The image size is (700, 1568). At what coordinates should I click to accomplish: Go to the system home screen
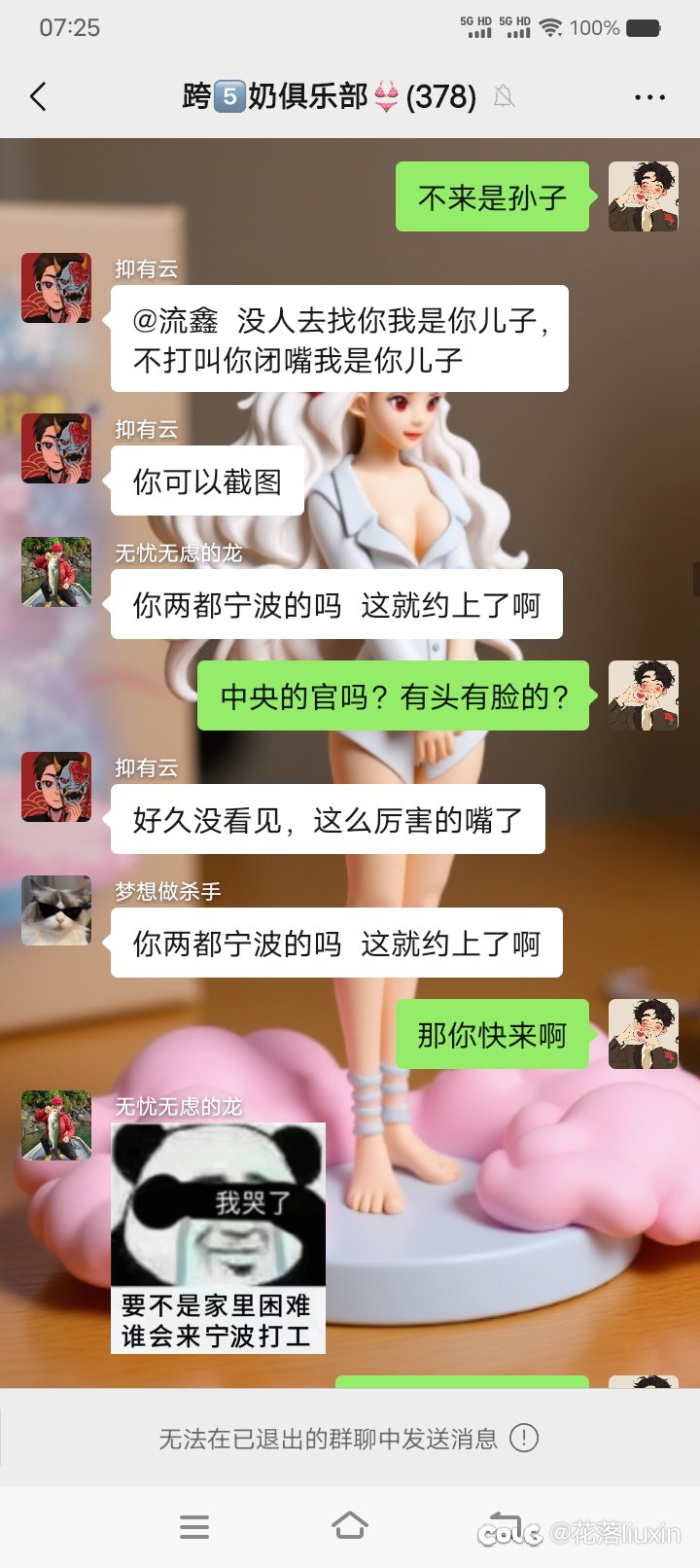(x=350, y=1526)
